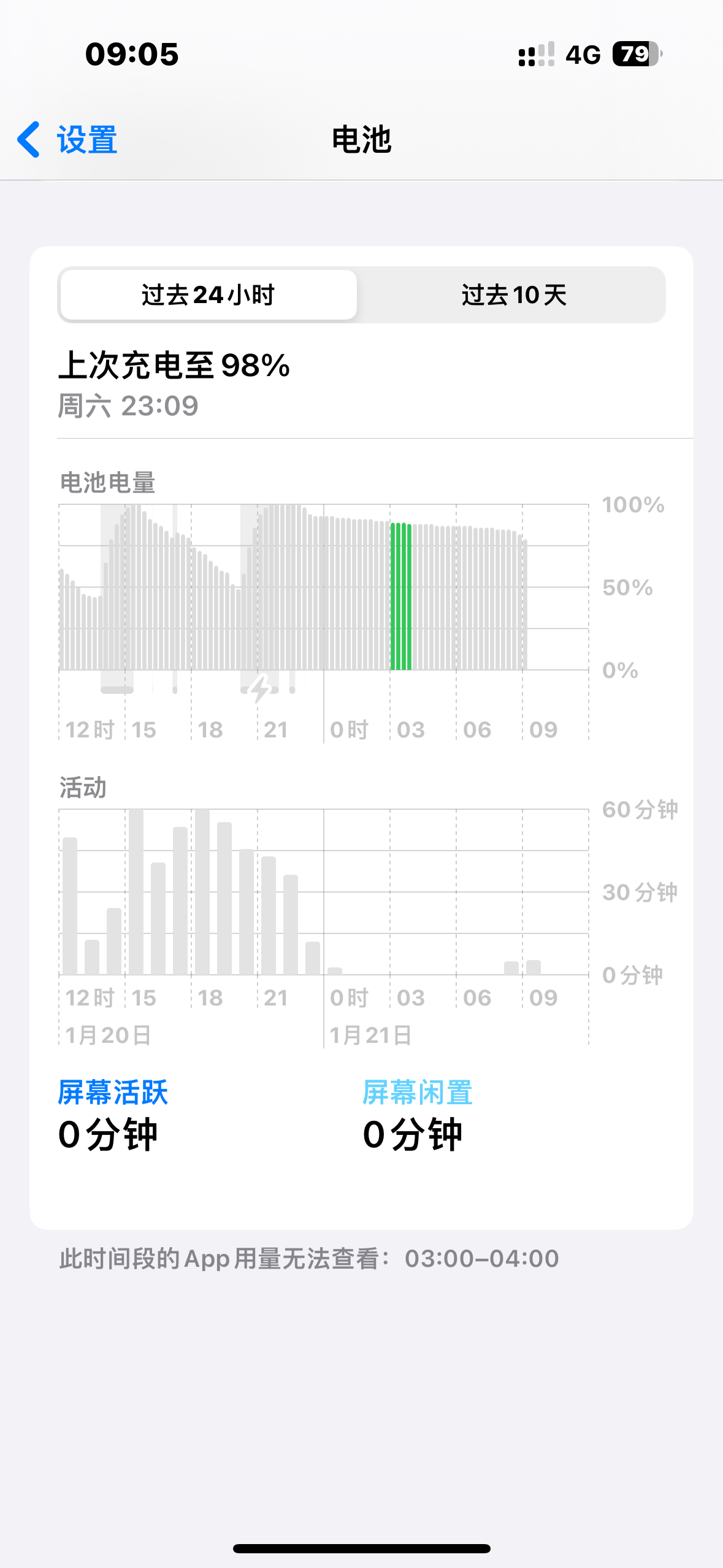This screenshot has height=1568, width=723.
Task: Select the 过去24小时 segment
Action: [208, 295]
